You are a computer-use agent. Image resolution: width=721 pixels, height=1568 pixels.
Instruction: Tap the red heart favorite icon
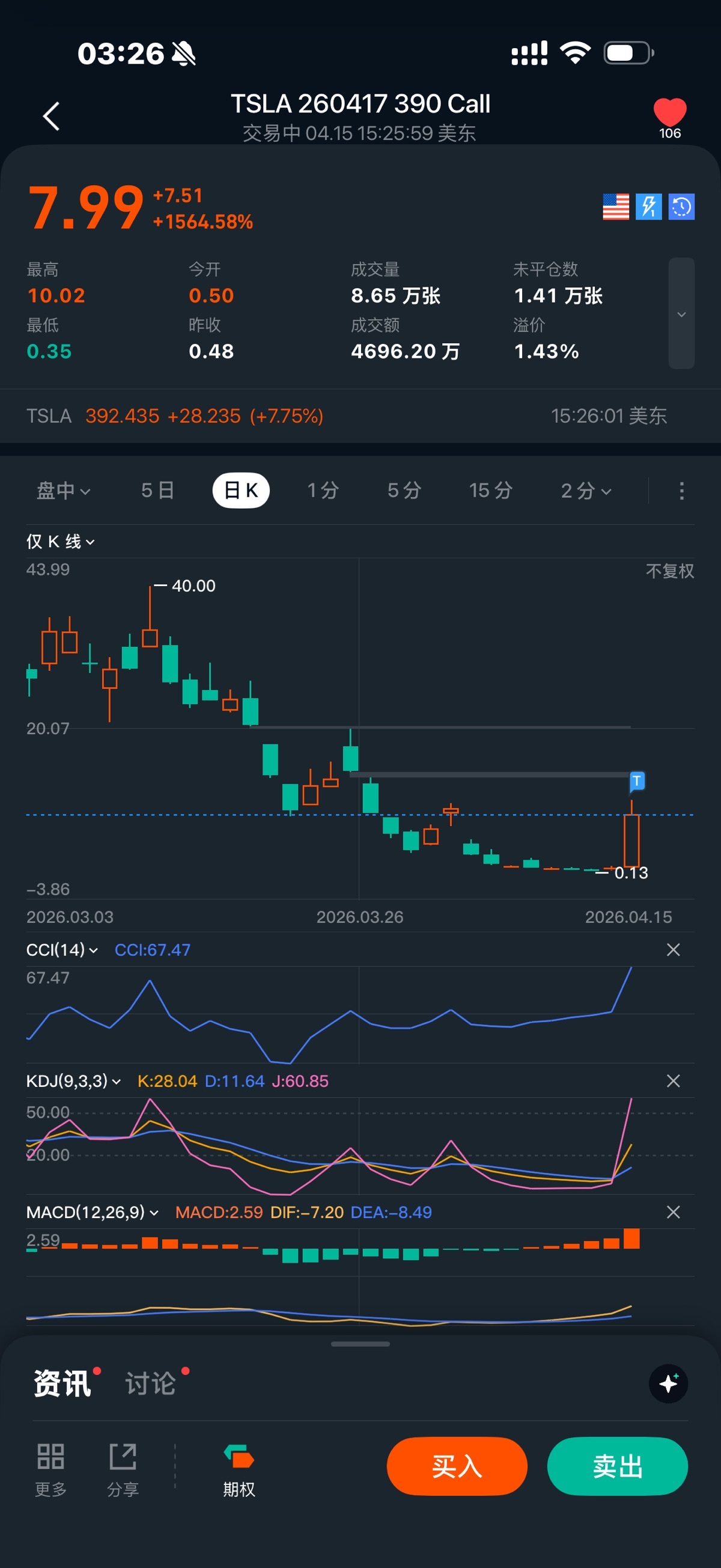coord(669,112)
